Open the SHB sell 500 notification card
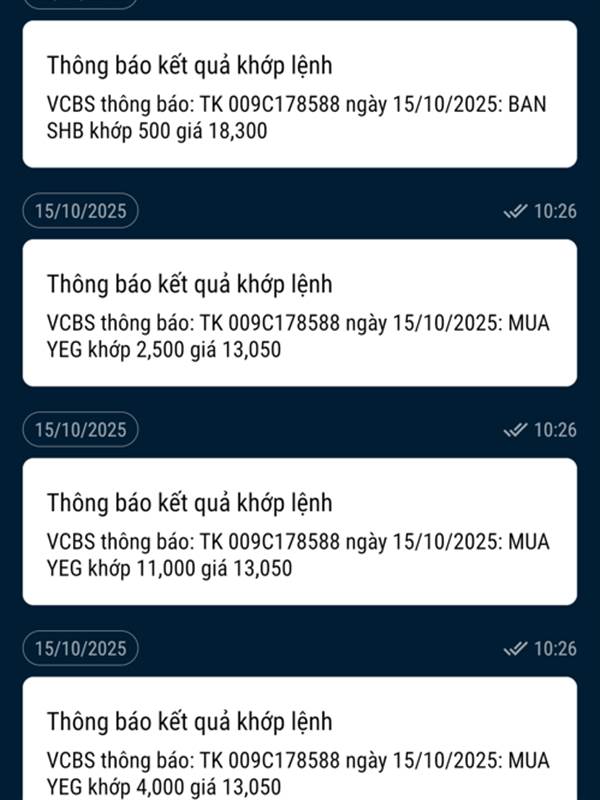 click(x=300, y=94)
